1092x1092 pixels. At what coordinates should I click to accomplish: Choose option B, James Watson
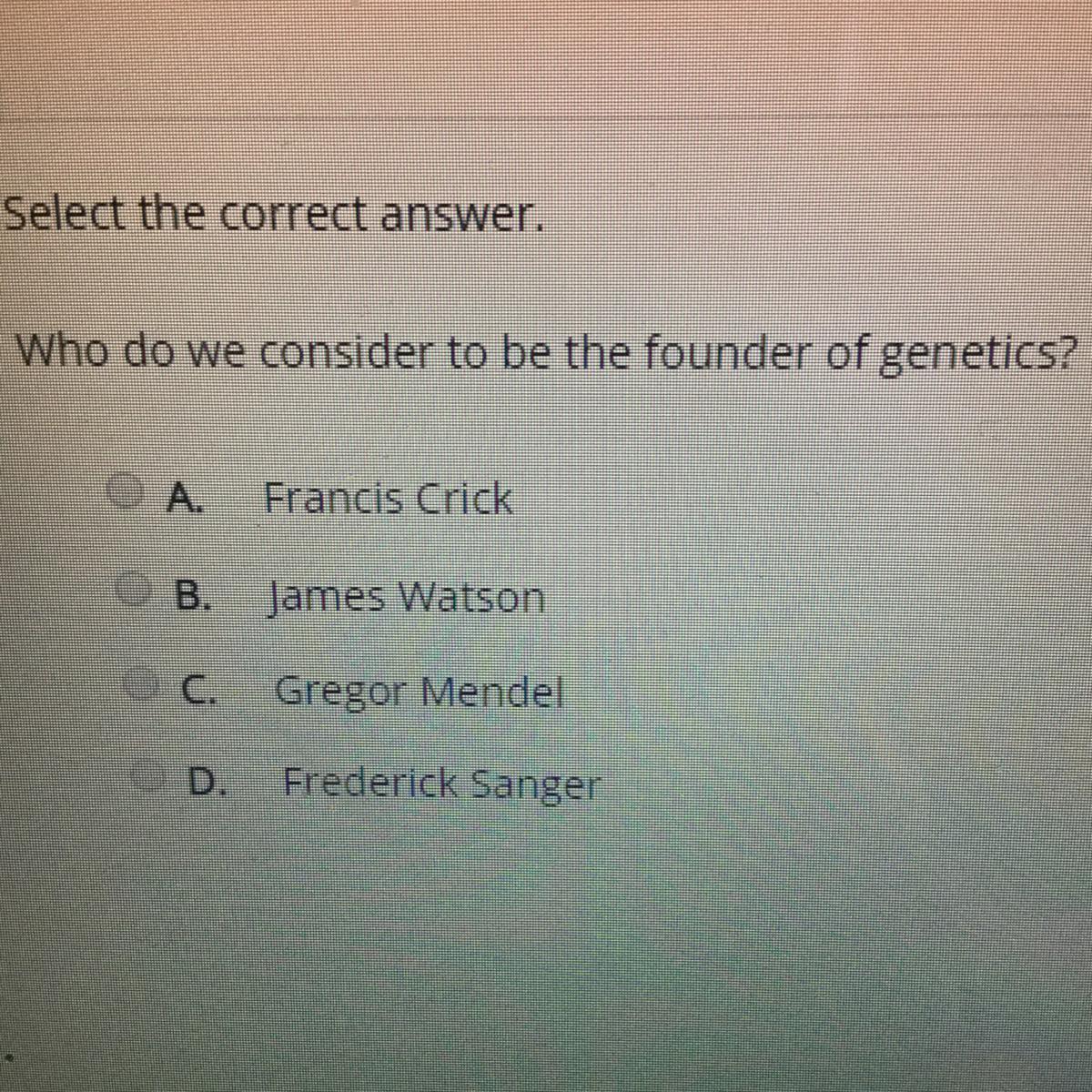133,591
